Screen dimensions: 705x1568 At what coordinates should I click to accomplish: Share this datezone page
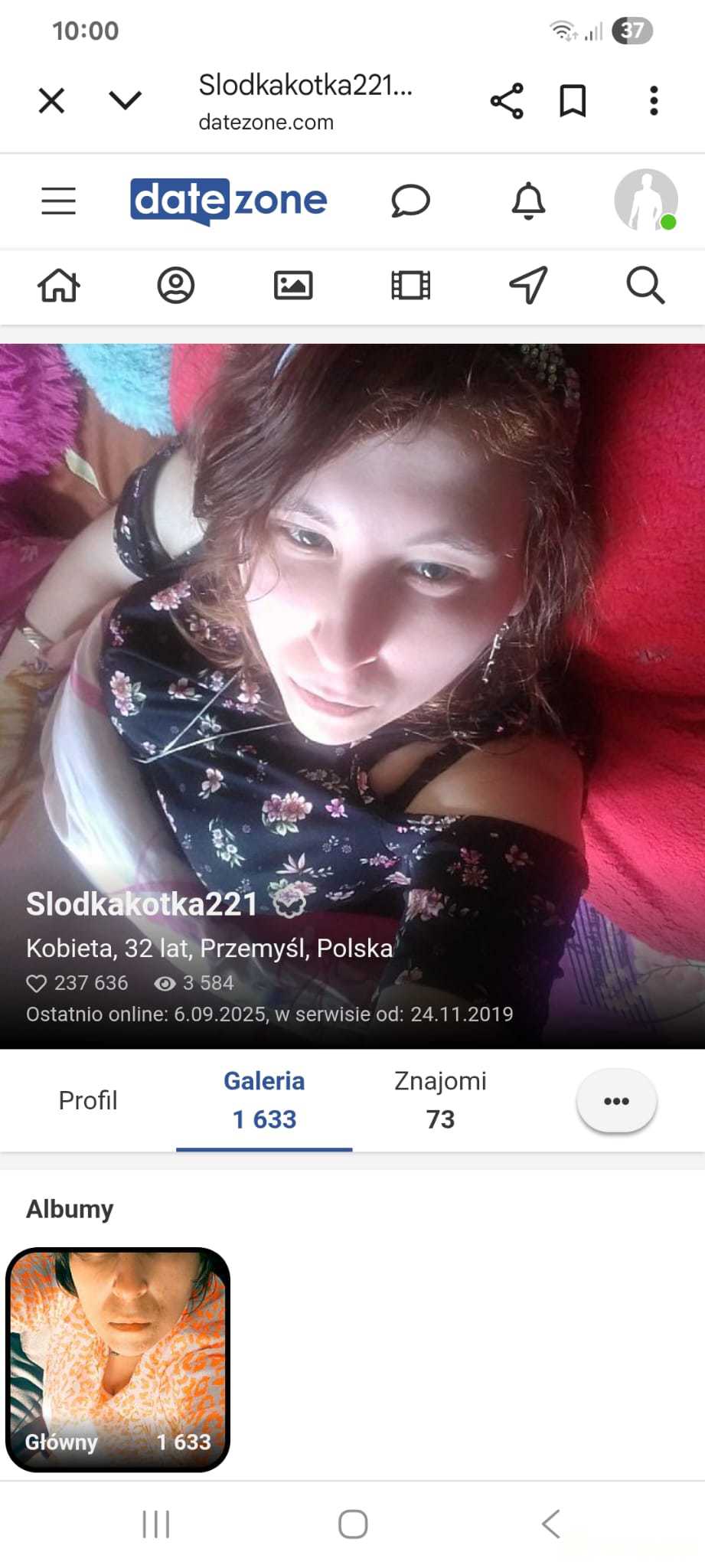point(507,100)
